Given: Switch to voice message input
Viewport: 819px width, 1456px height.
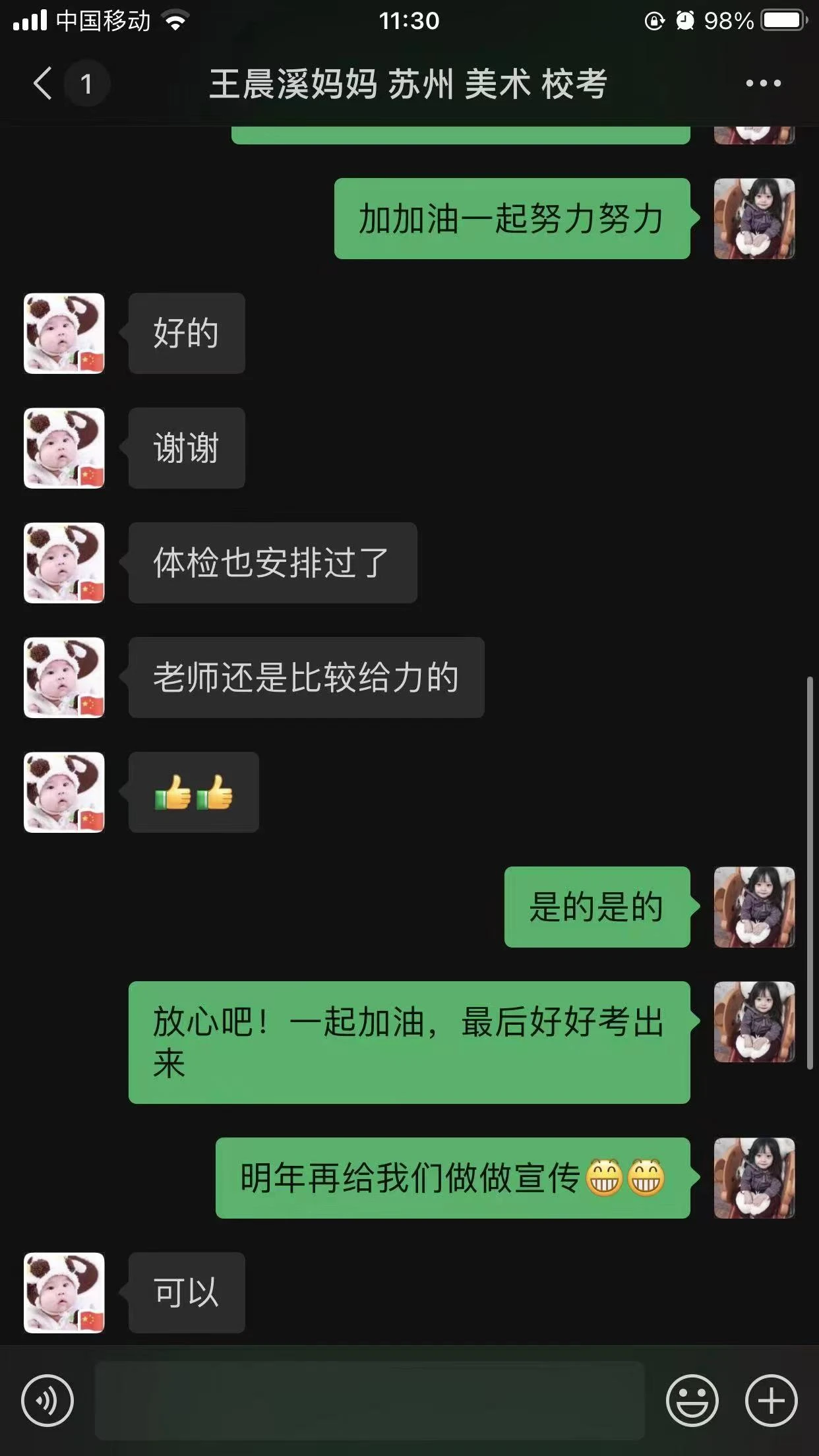Looking at the screenshot, I should pyautogui.click(x=47, y=1400).
